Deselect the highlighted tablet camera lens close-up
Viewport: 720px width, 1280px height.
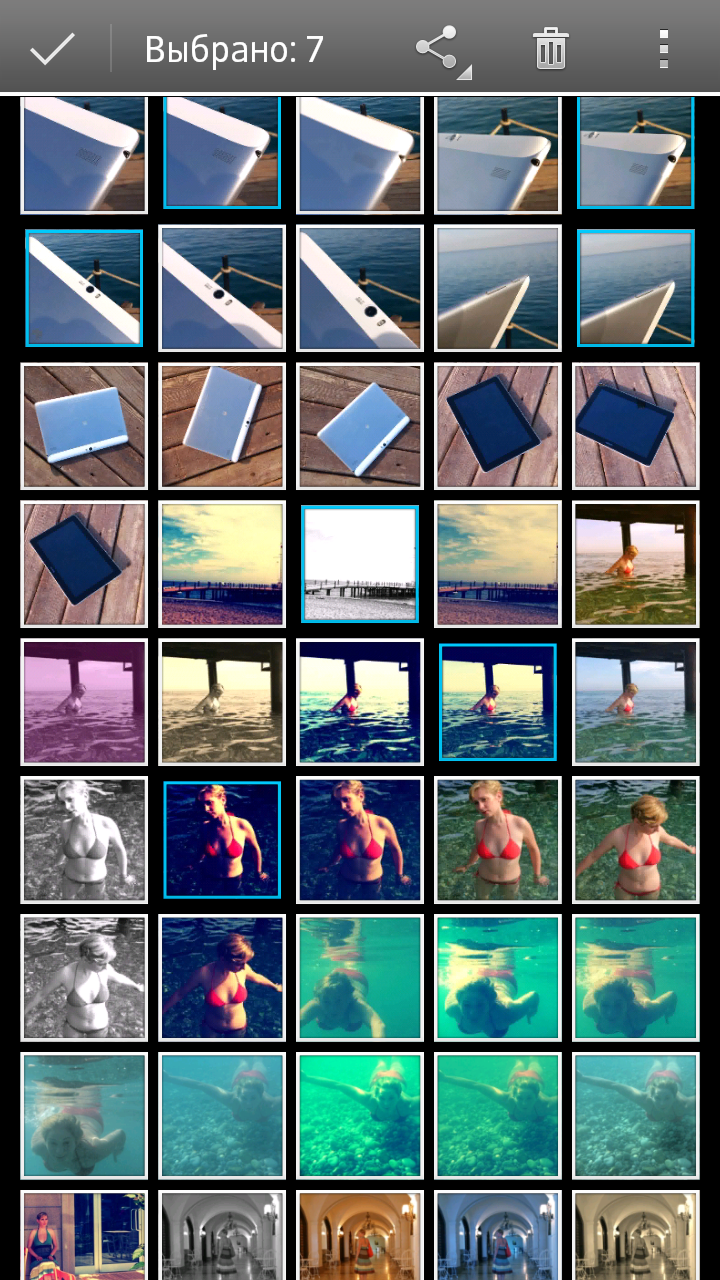(84, 288)
